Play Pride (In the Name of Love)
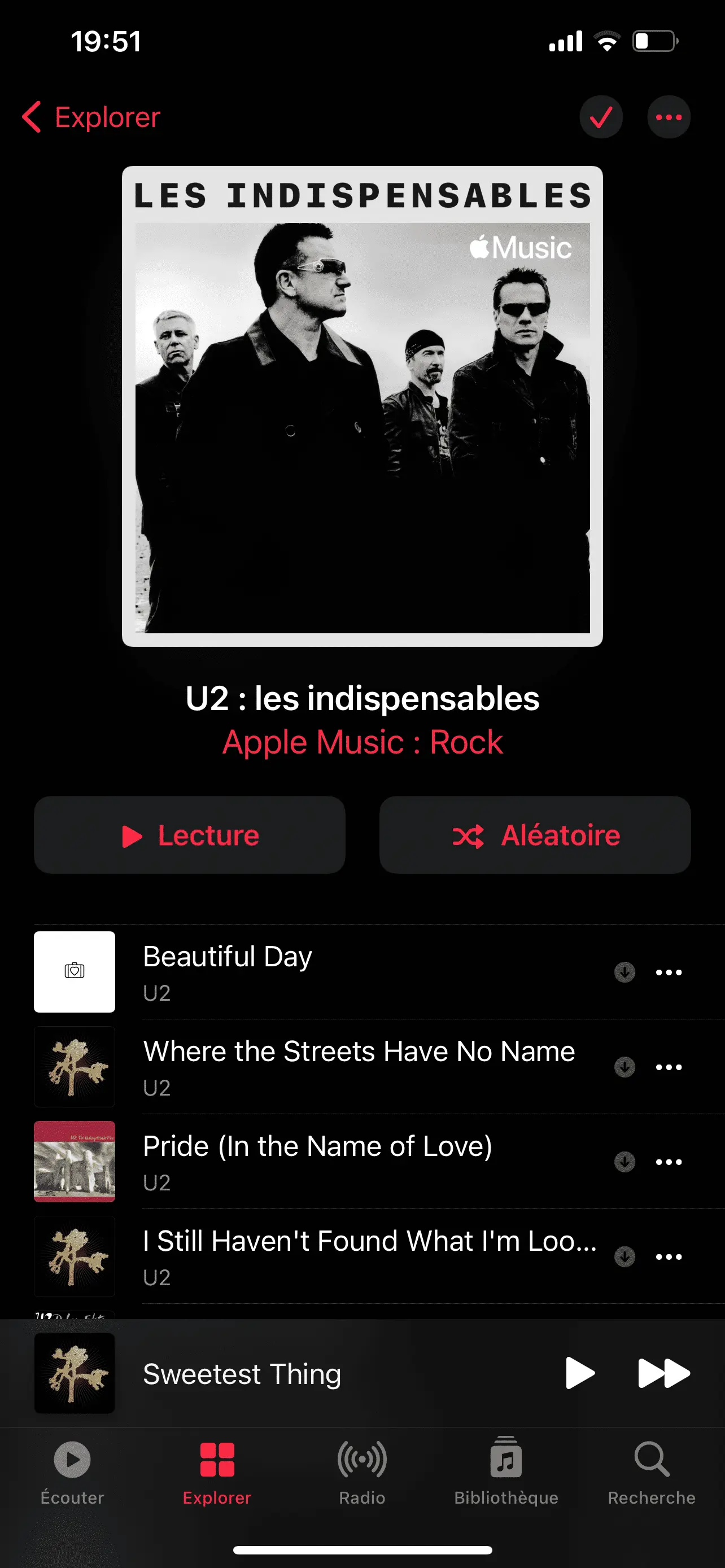Viewport: 725px width, 1568px height. pos(317,1162)
